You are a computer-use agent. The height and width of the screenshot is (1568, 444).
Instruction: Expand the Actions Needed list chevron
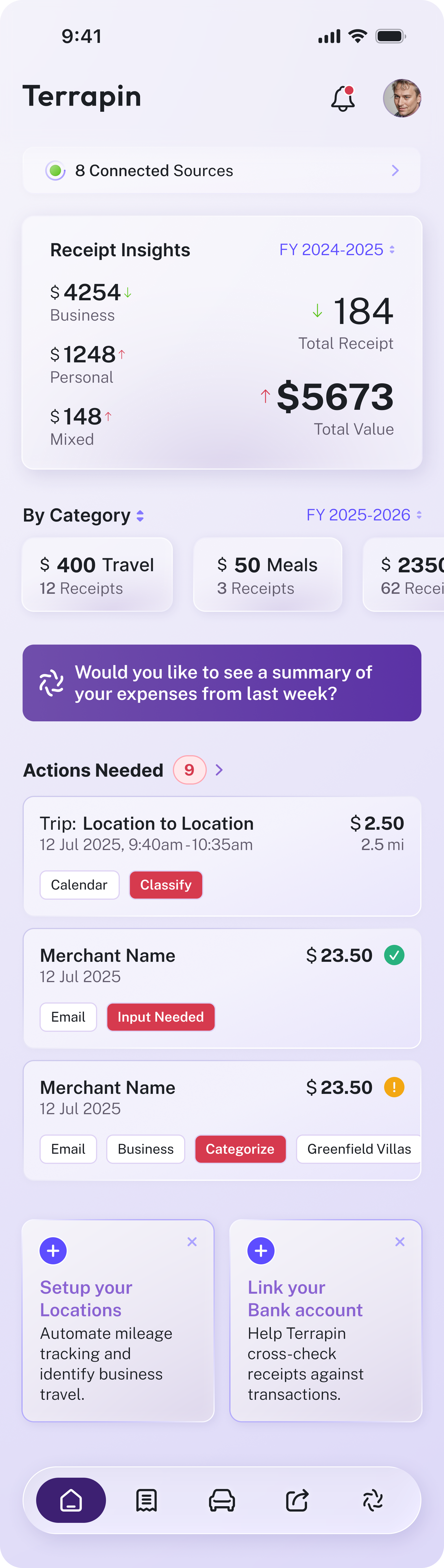pyautogui.click(x=219, y=770)
